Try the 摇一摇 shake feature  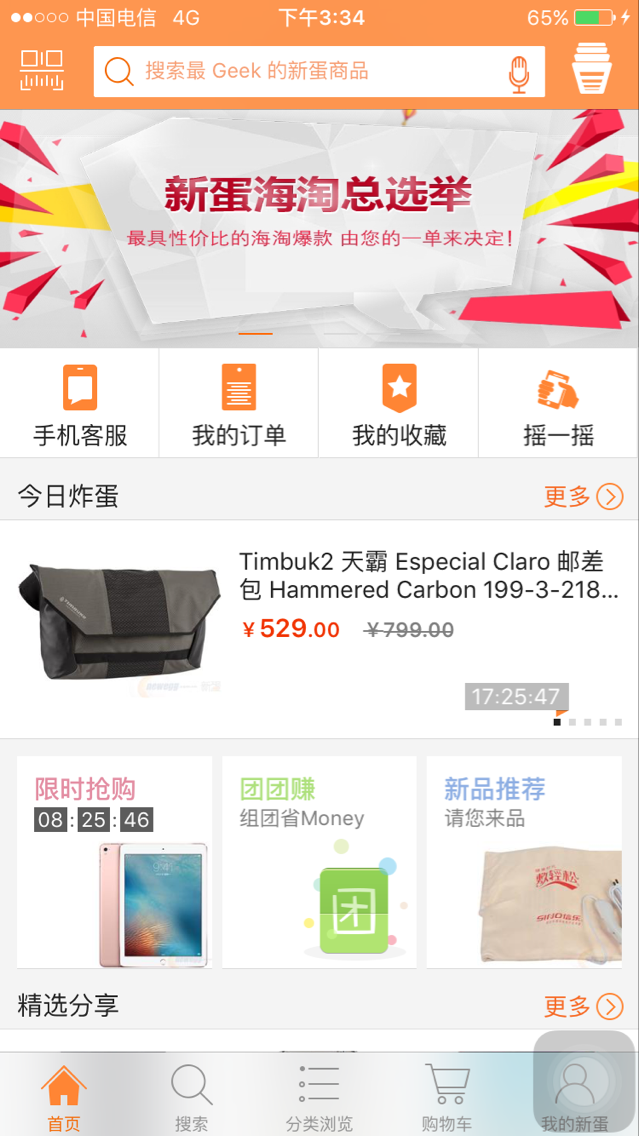pos(559,403)
